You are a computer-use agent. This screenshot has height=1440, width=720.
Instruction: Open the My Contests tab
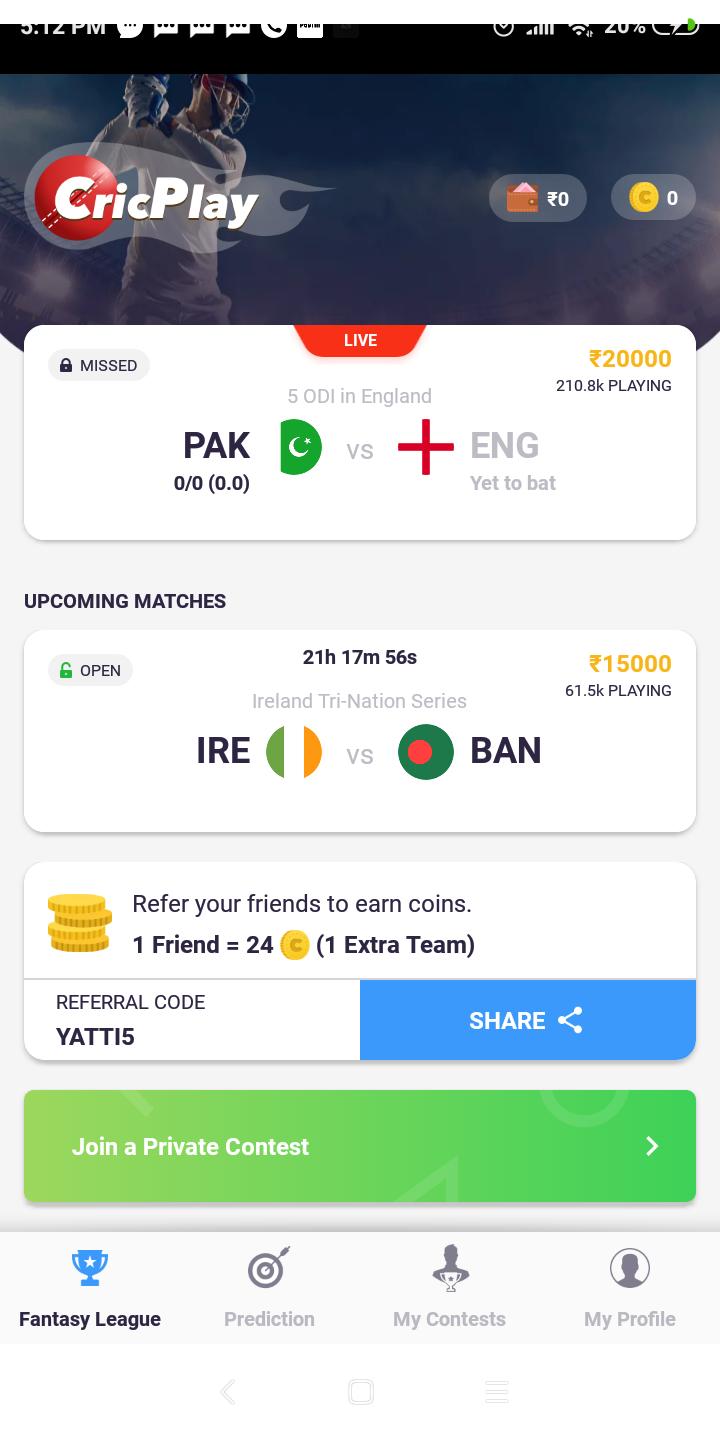click(449, 1290)
